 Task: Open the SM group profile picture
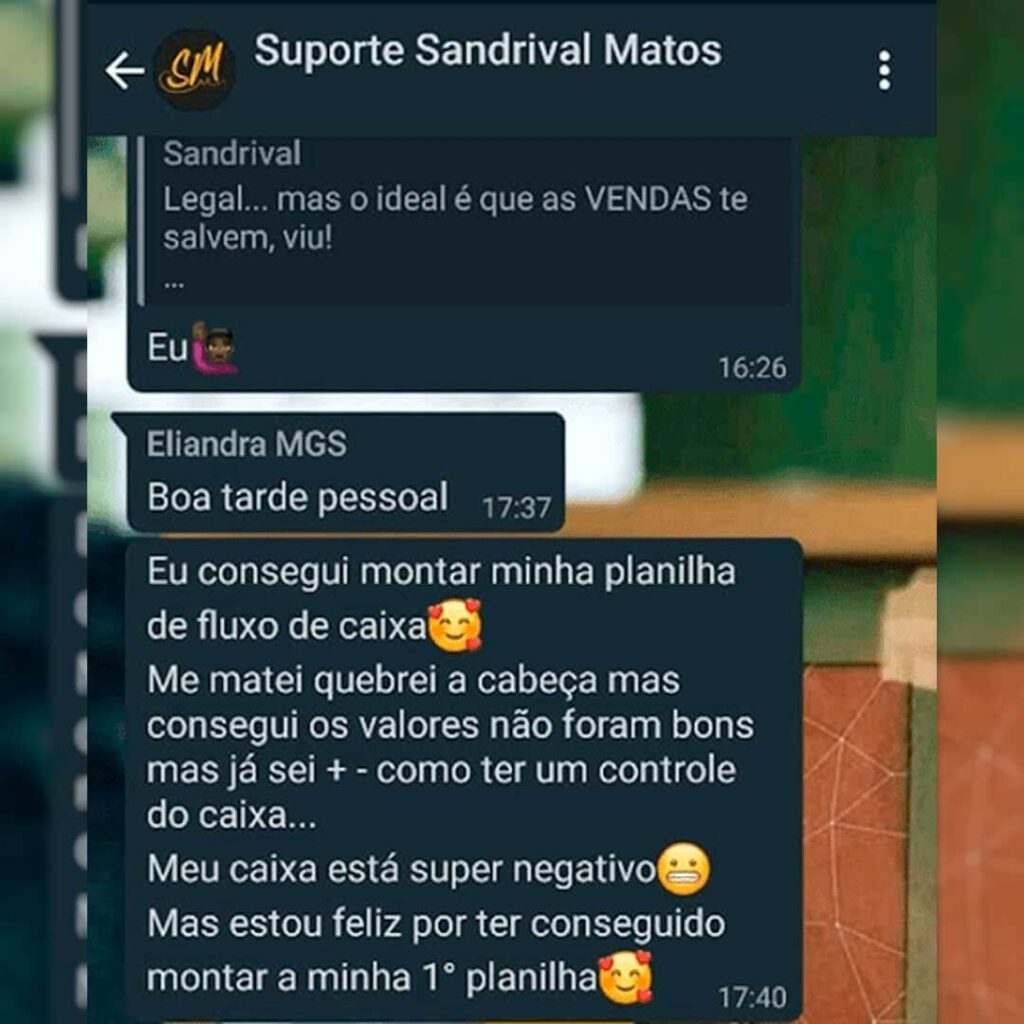(195, 70)
